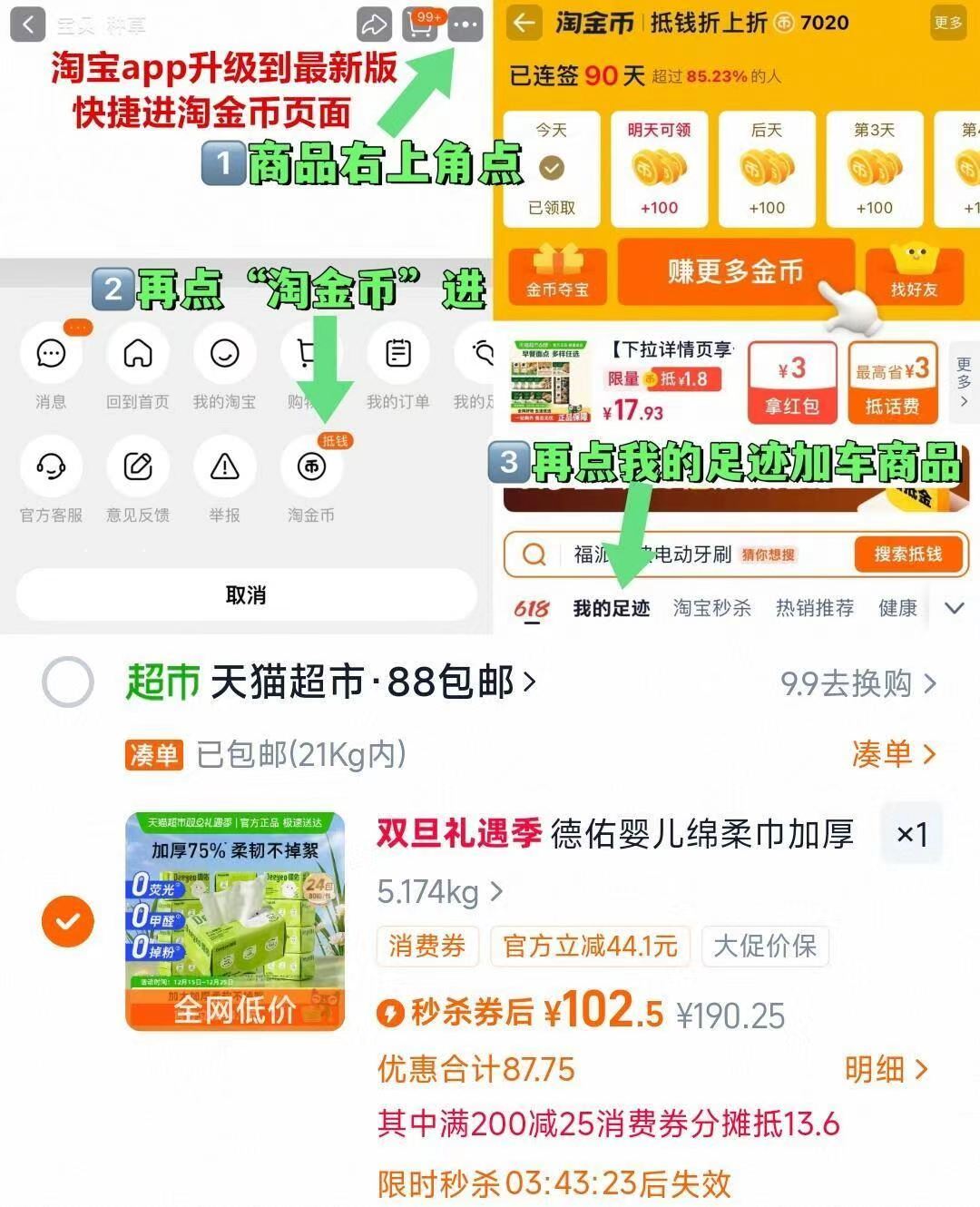This screenshot has width=980, height=1207.
Task: Open the shopping cart with 99+ badge
Action: point(418,25)
